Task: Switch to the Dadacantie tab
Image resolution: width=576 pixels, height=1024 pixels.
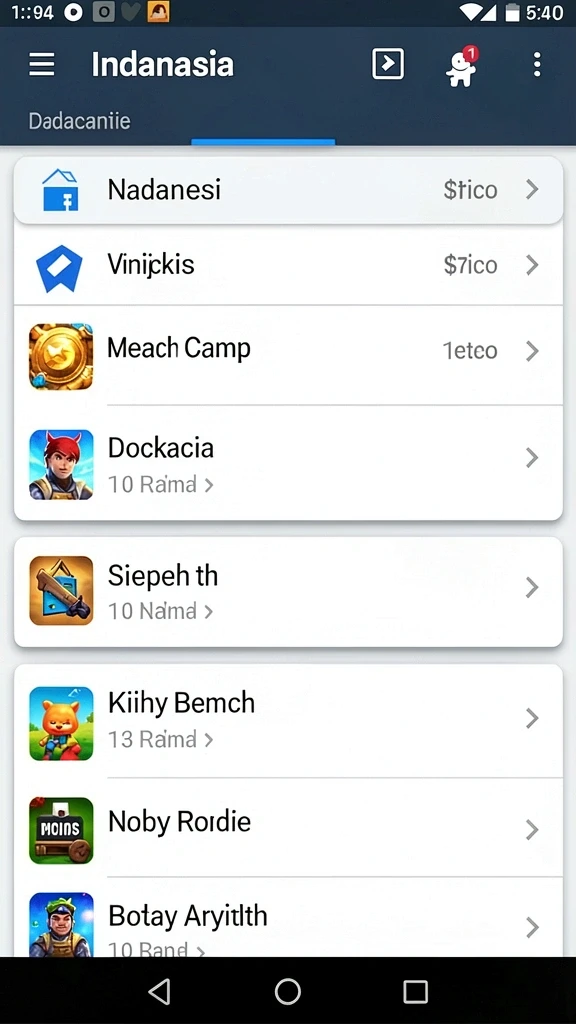Action: pyautogui.click(x=80, y=121)
